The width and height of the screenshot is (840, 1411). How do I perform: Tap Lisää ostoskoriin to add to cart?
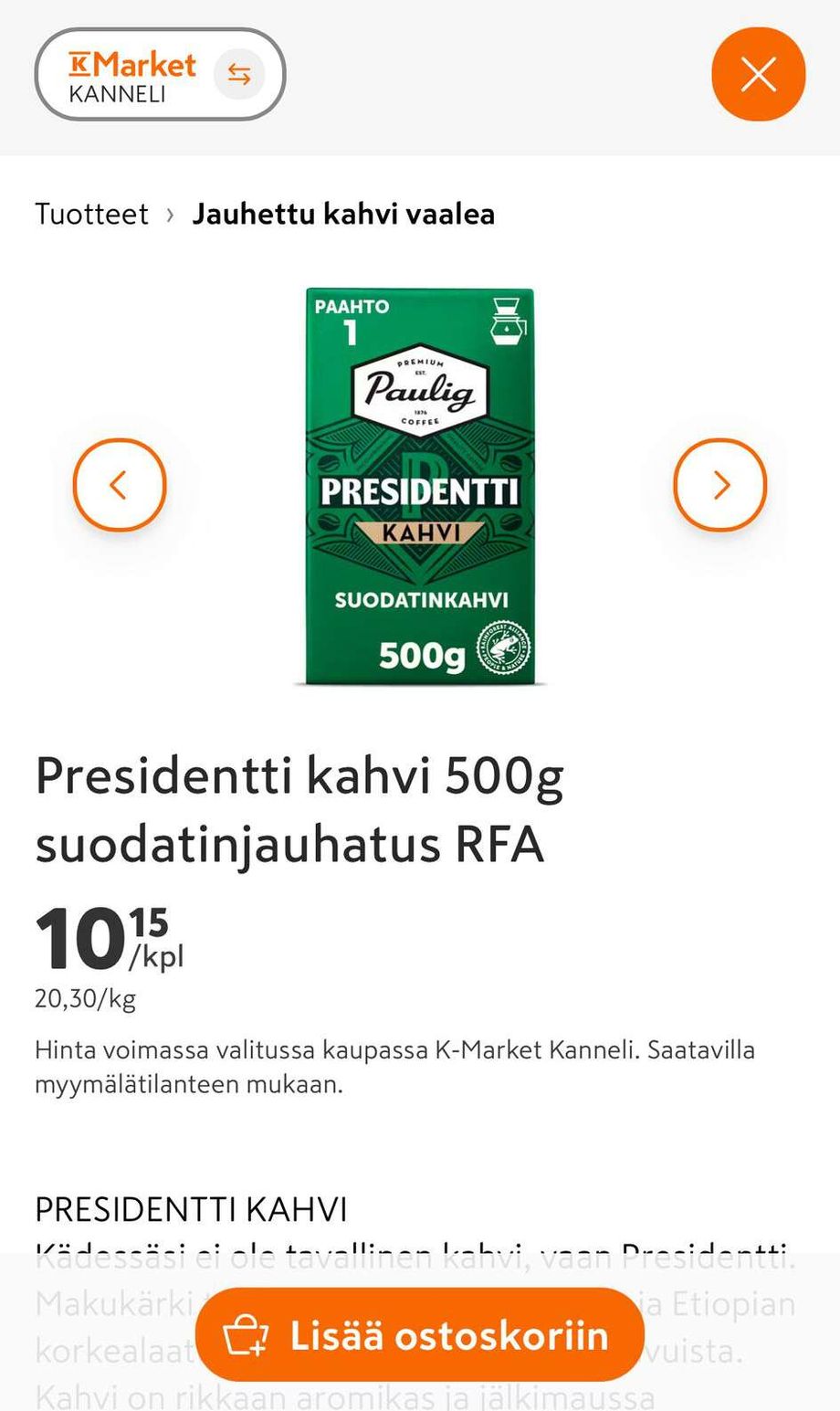(419, 1334)
